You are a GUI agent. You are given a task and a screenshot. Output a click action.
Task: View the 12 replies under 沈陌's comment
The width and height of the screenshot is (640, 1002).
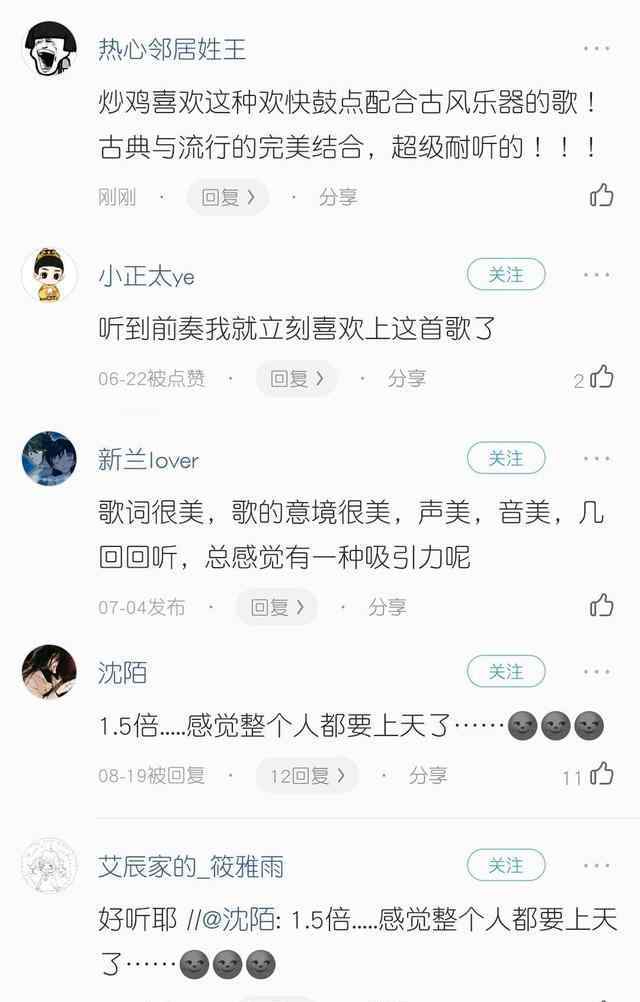pyautogui.click(x=307, y=775)
